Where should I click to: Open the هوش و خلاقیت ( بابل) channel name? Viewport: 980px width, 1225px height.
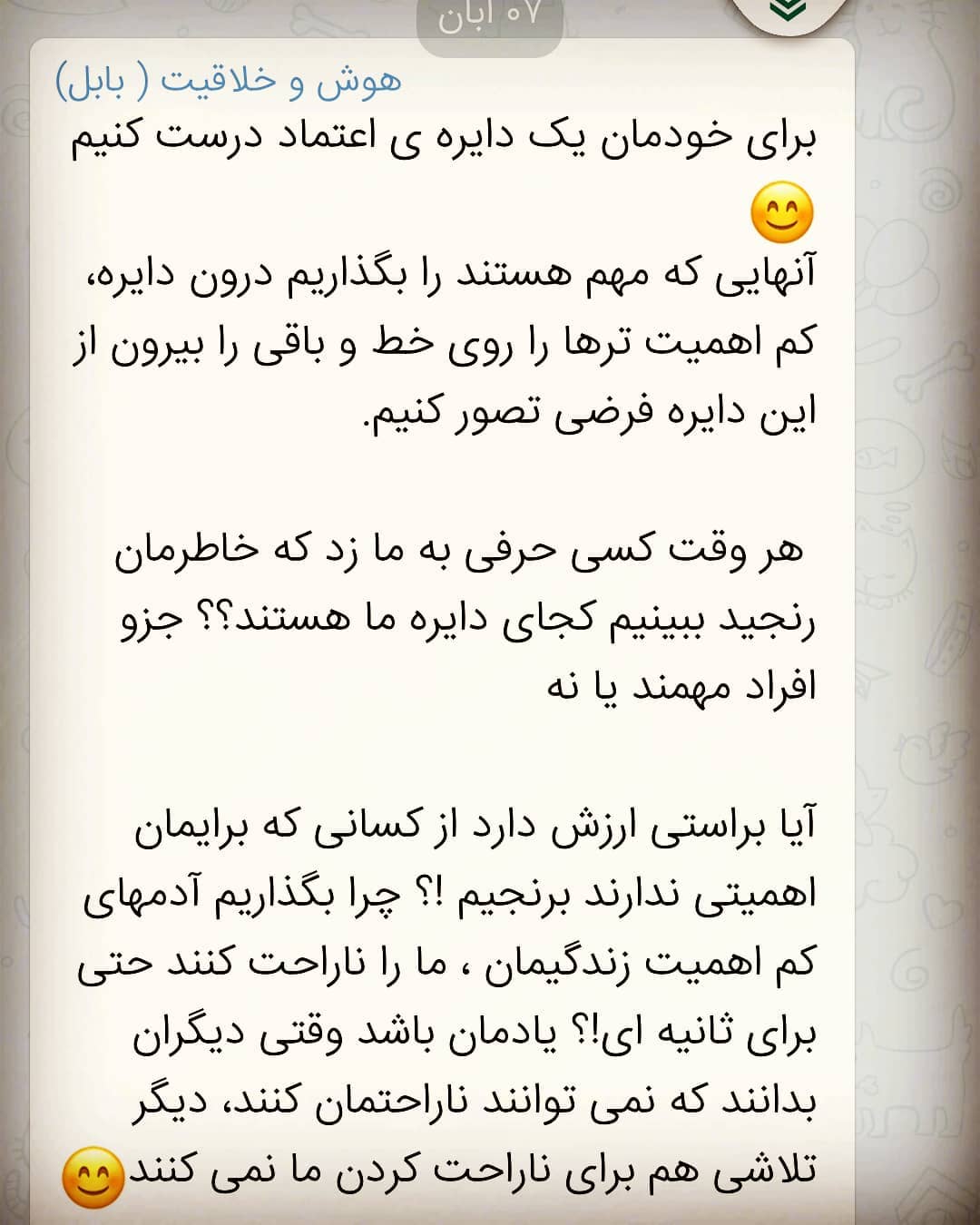click(229, 81)
